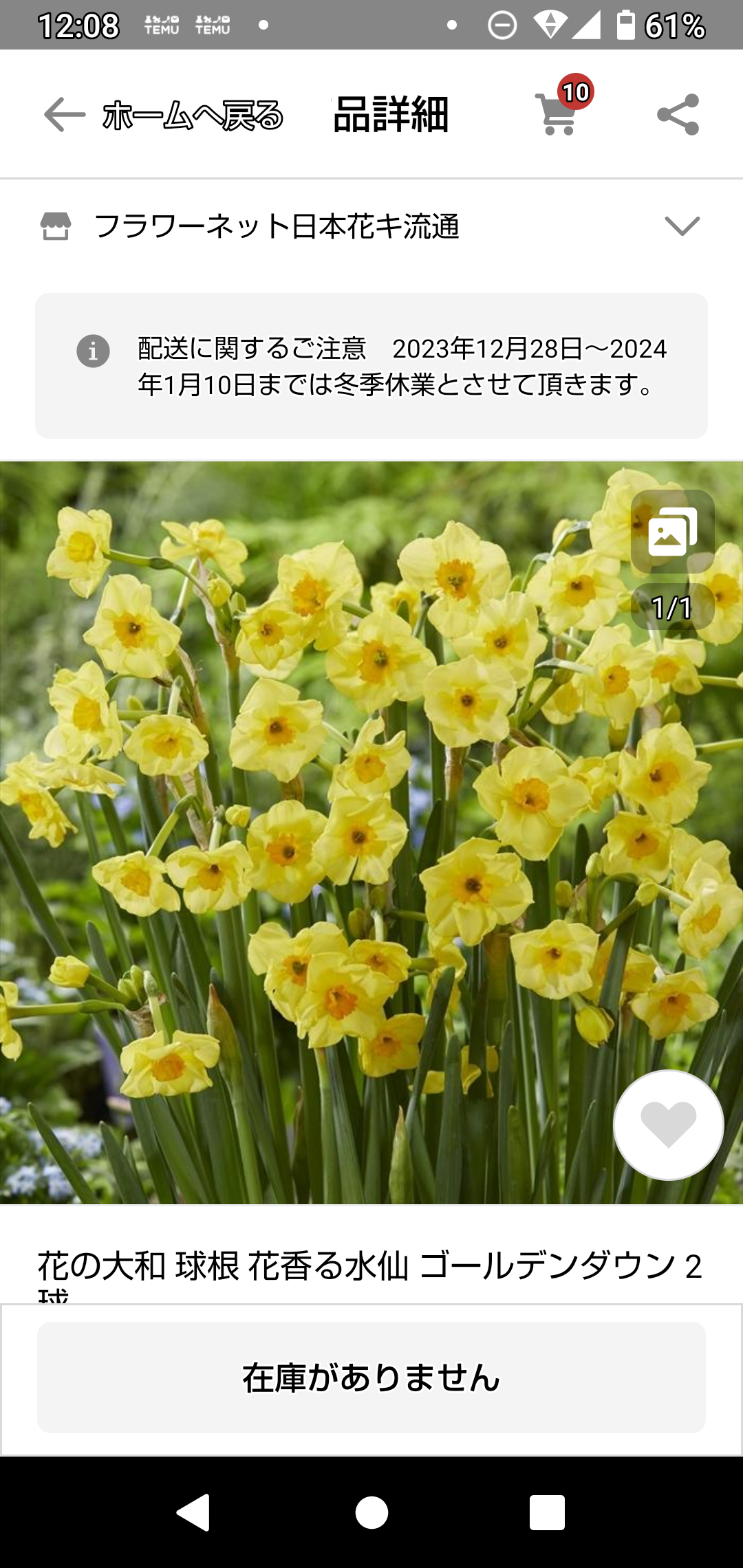Open recent apps from the navigation bar
This screenshot has height=1568, width=743.
[547, 1513]
